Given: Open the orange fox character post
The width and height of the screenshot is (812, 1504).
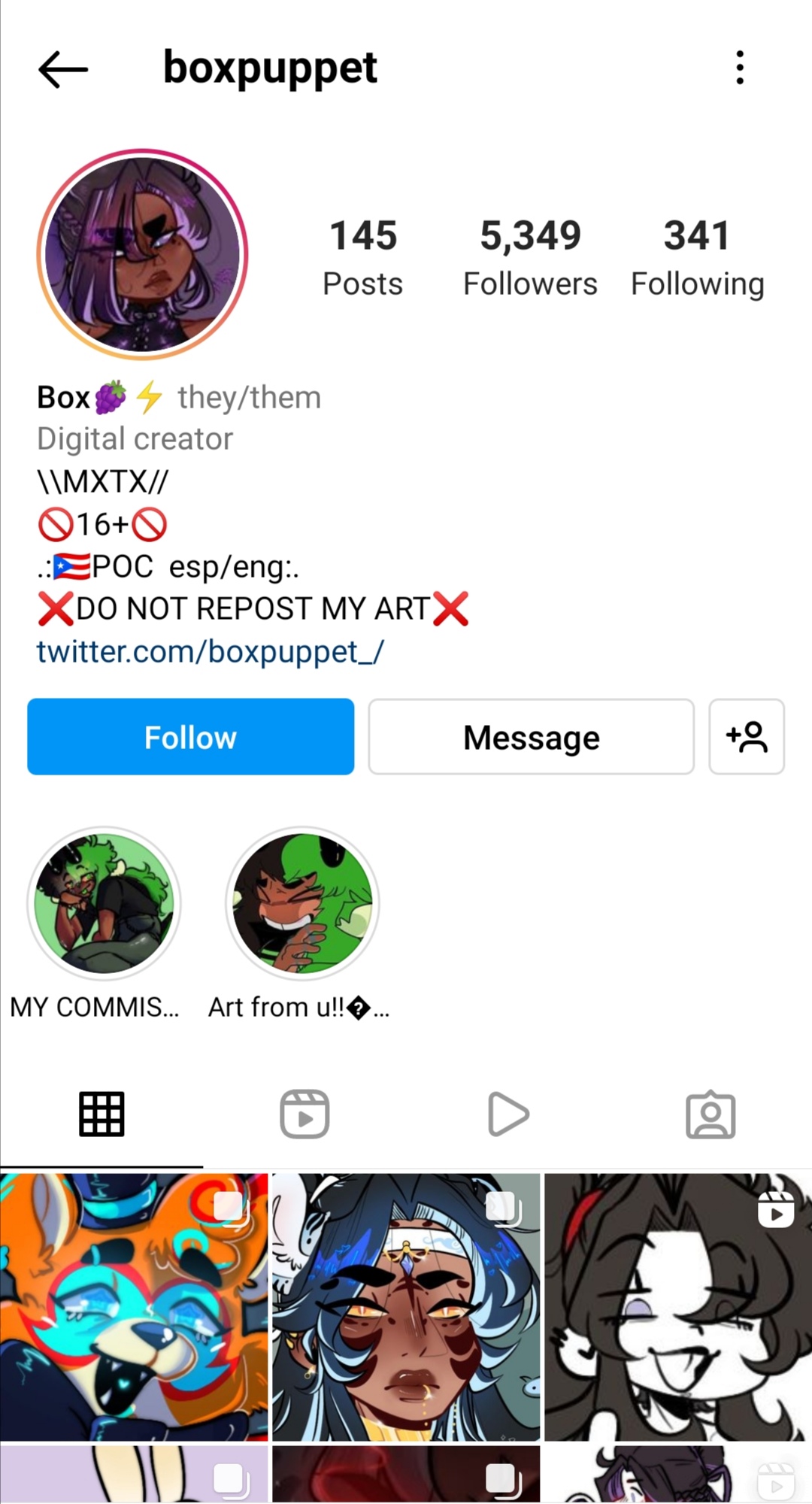Looking at the screenshot, I should [x=134, y=1307].
